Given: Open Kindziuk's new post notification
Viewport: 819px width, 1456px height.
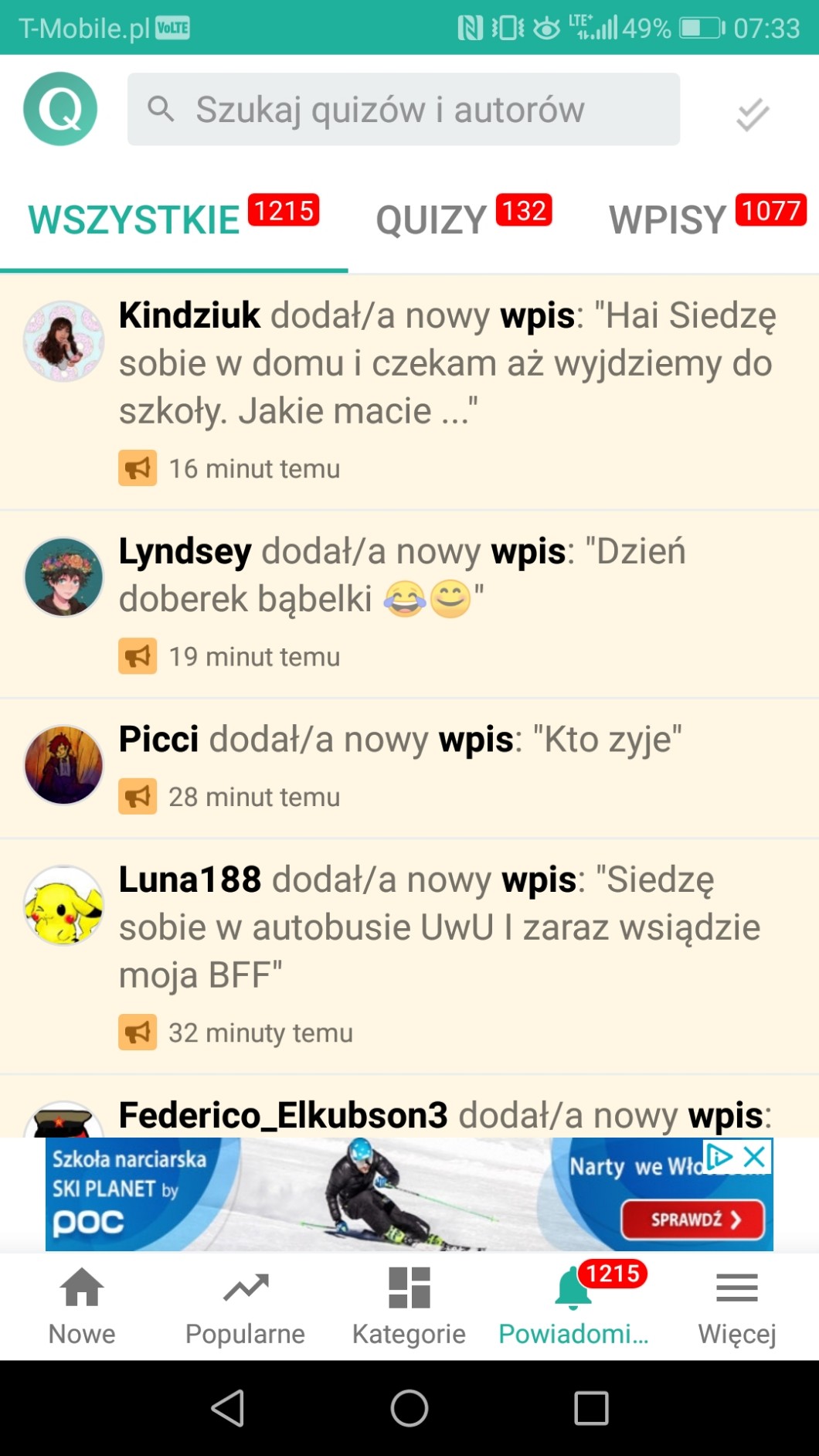Looking at the screenshot, I should [448, 363].
